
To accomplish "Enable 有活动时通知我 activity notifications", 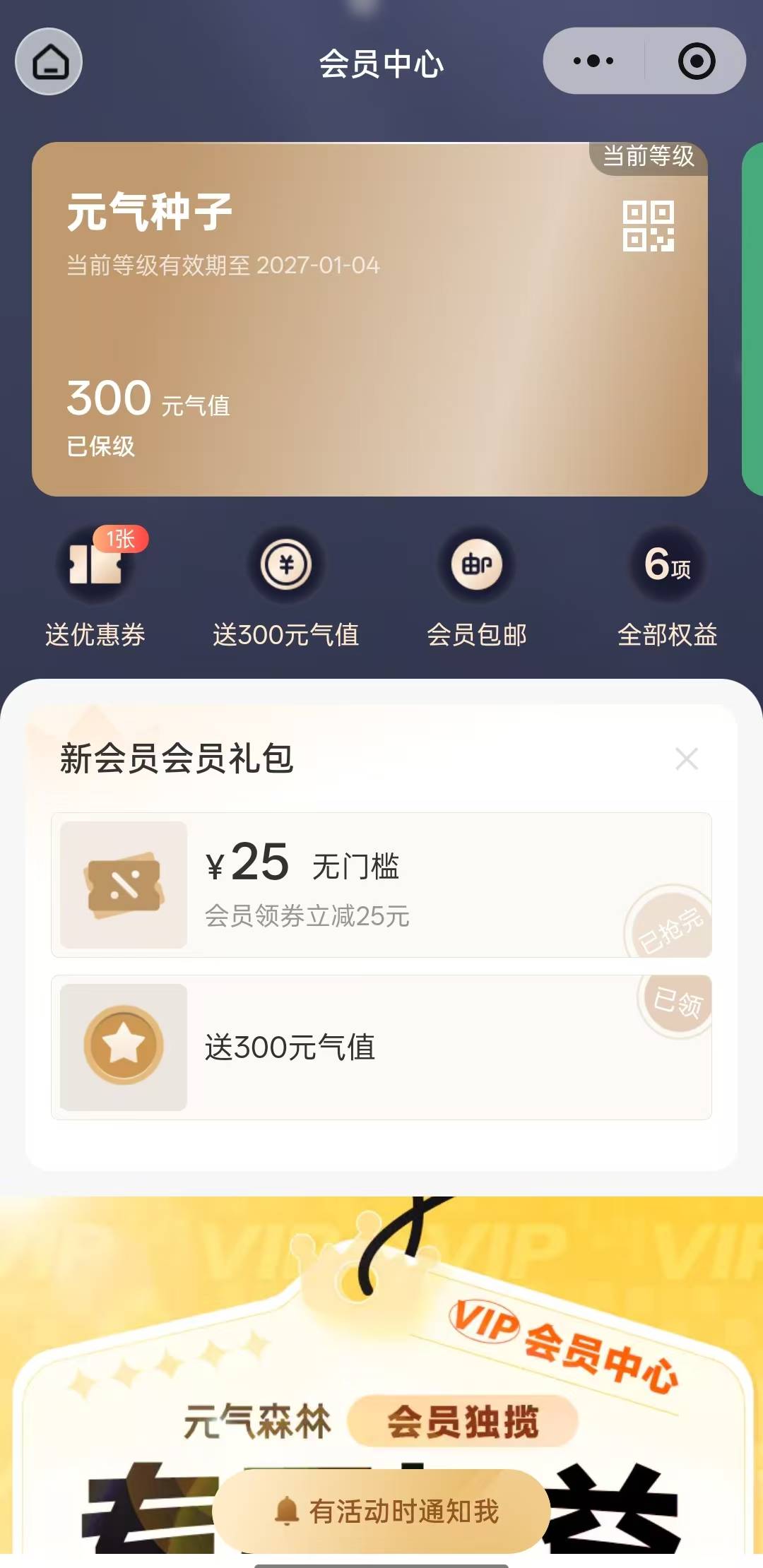I will click(381, 1511).
